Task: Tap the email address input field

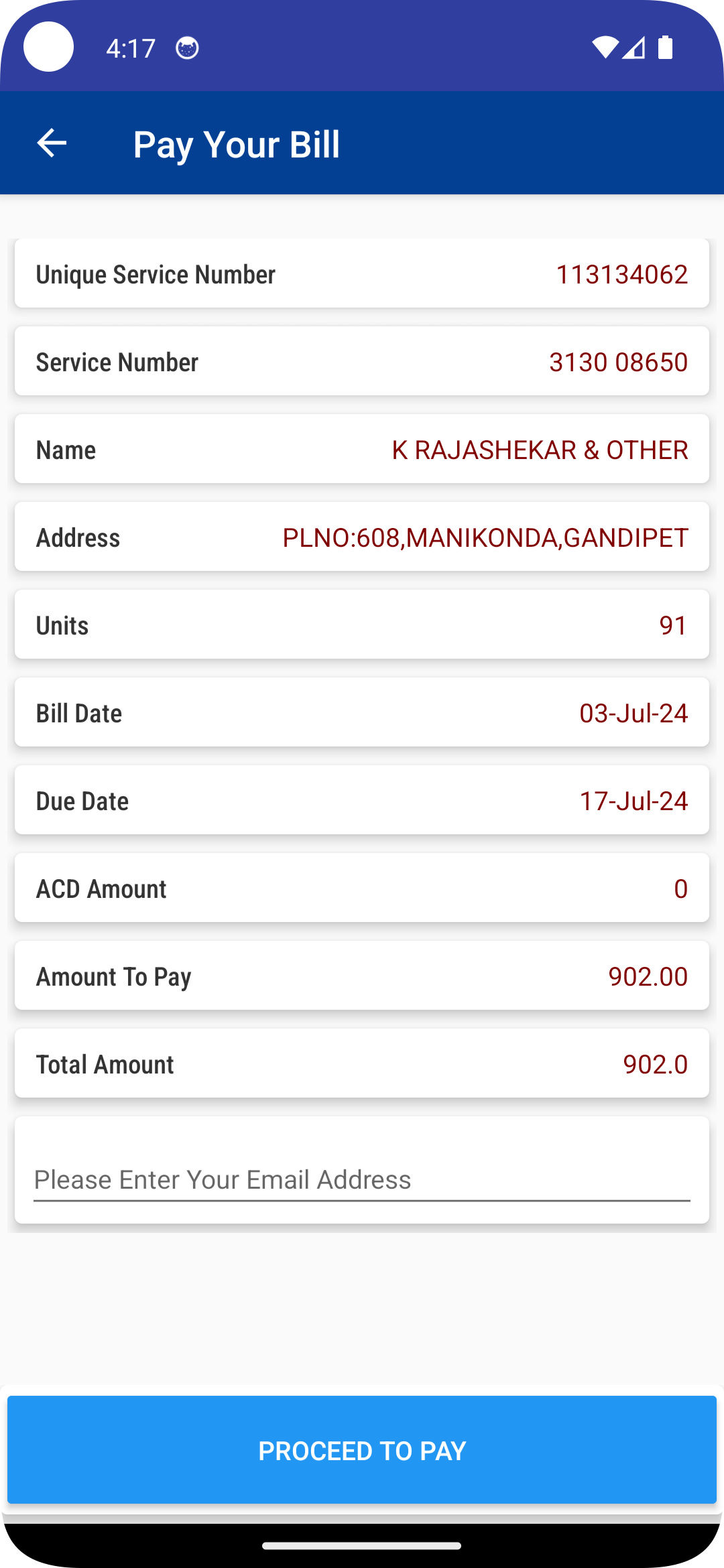Action: click(362, 1179)
